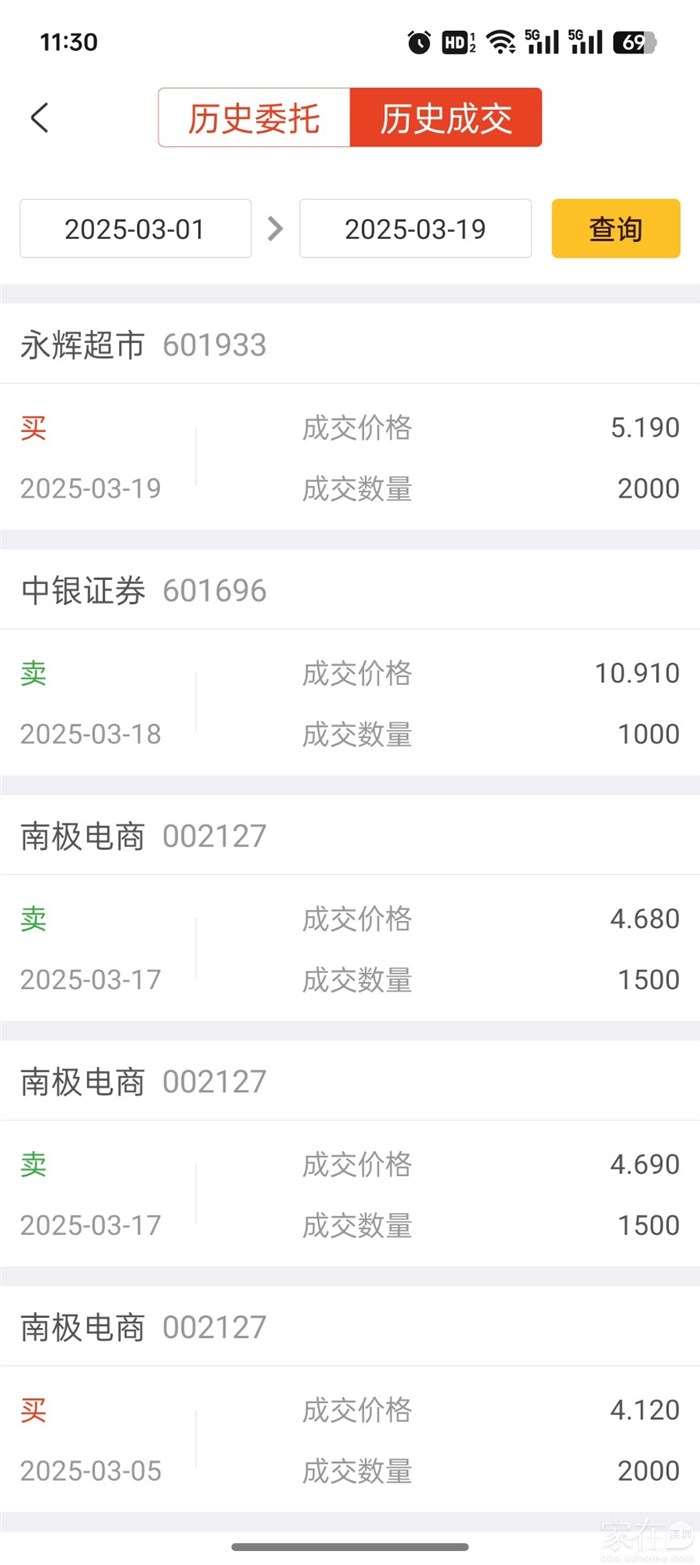Select the 历史成交 tab
This screenshot has width=700, height=1565.
446,118
